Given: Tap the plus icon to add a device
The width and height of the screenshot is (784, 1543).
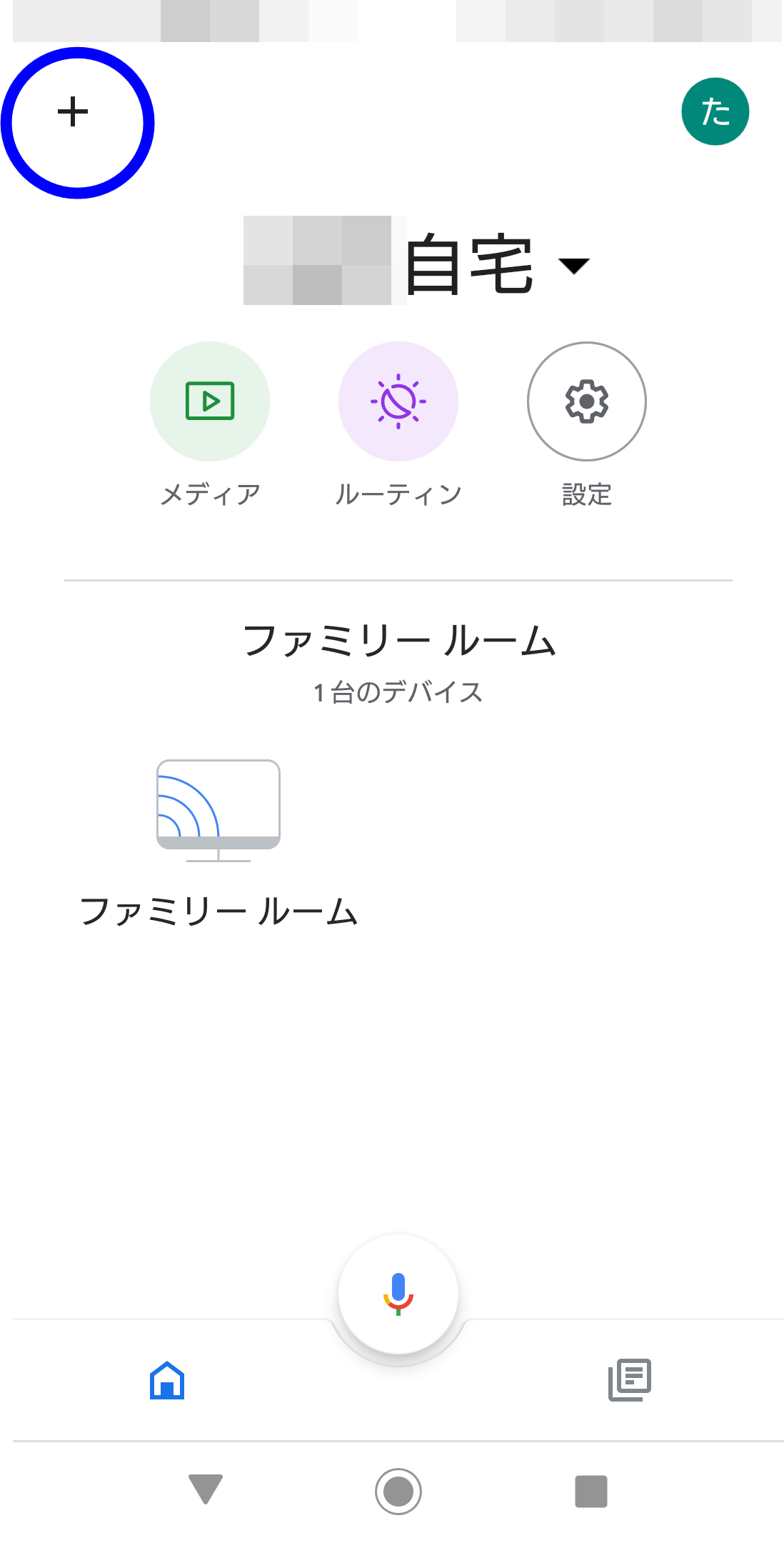Looking at the screenshot, I should (x=73, y=113).
